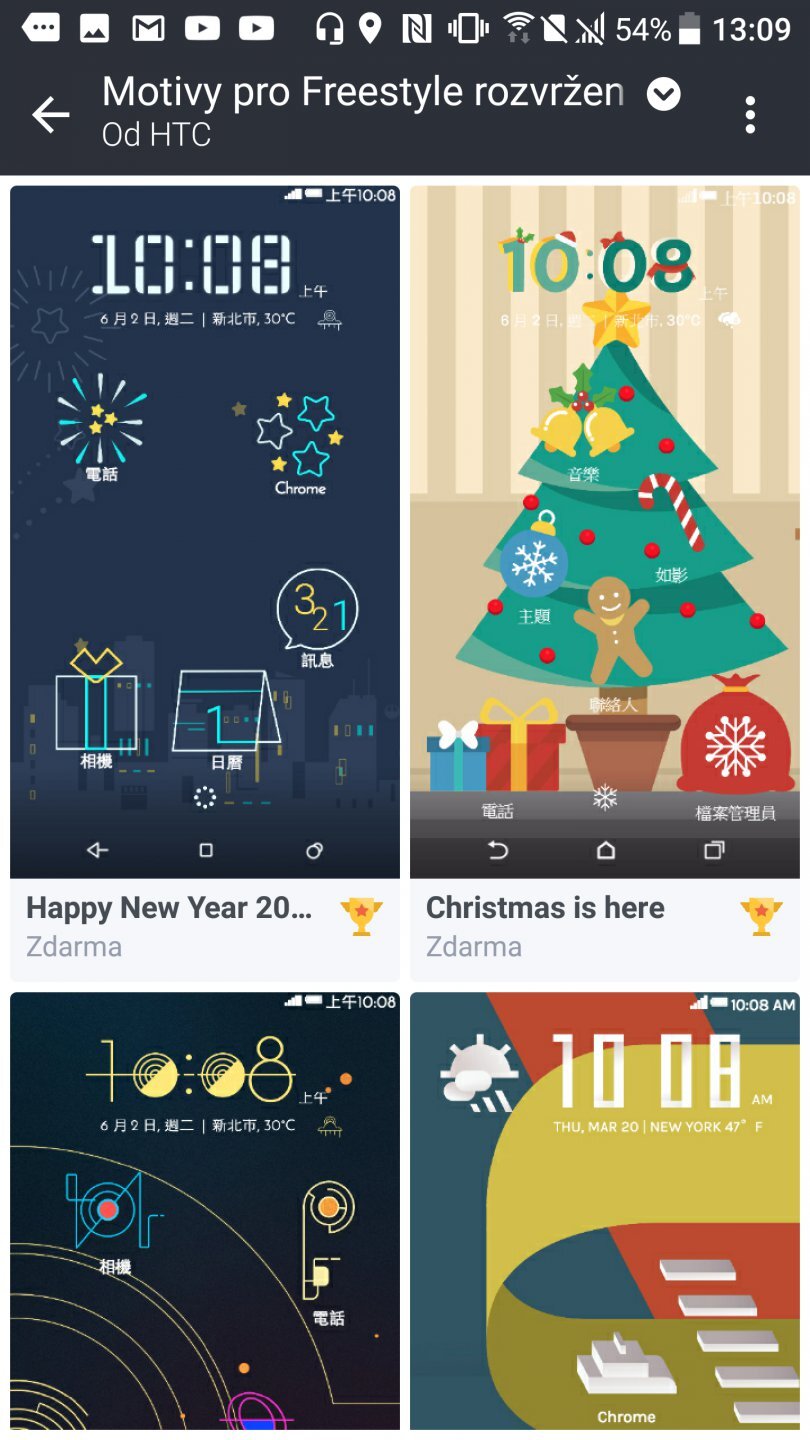Expand the Motivy pro Freestyle category dropdown
Viewport: 810px width, 1440px height.
click(x=663, y=95)
